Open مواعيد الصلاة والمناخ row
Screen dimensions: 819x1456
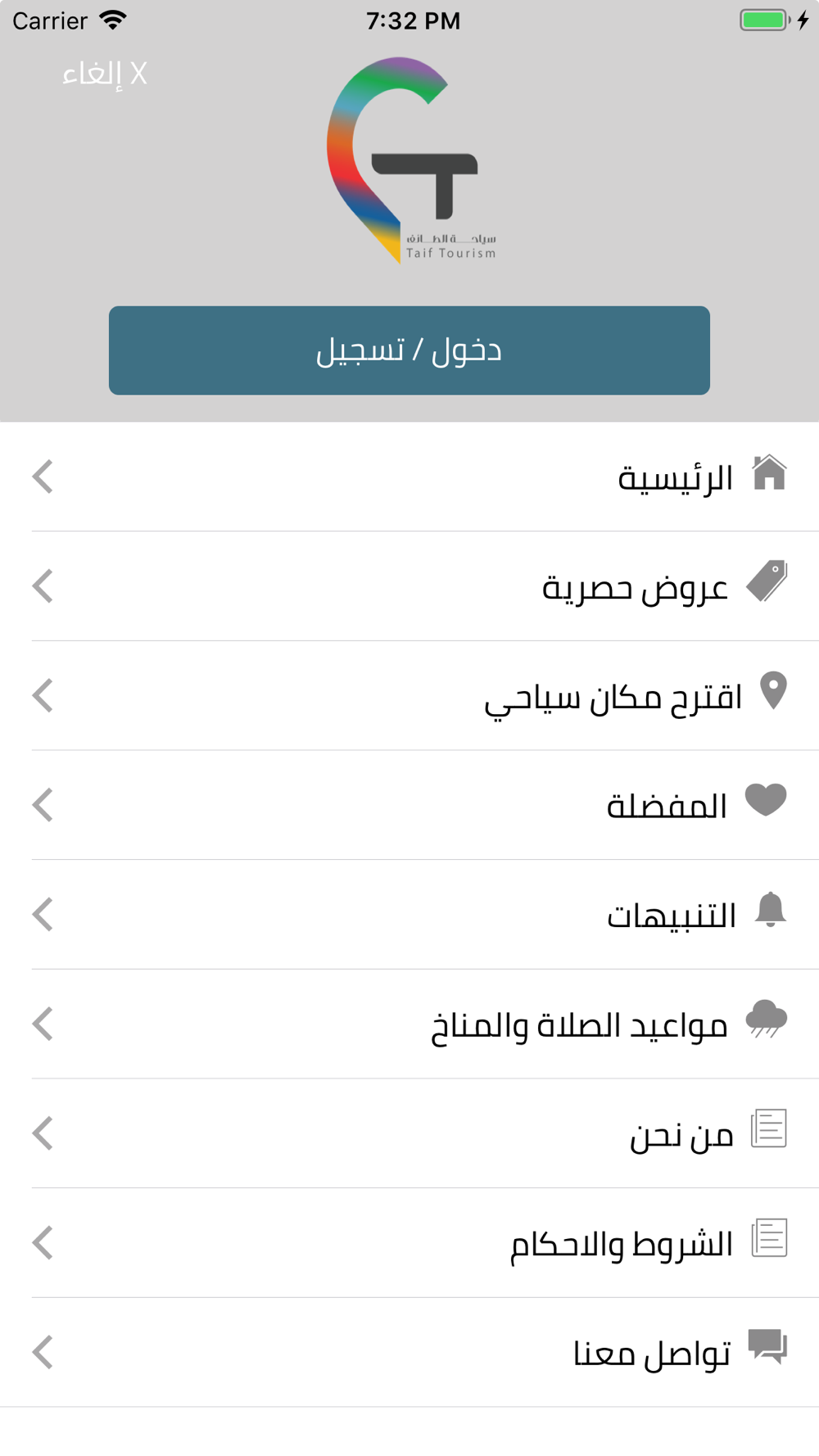click(409, 1024)
